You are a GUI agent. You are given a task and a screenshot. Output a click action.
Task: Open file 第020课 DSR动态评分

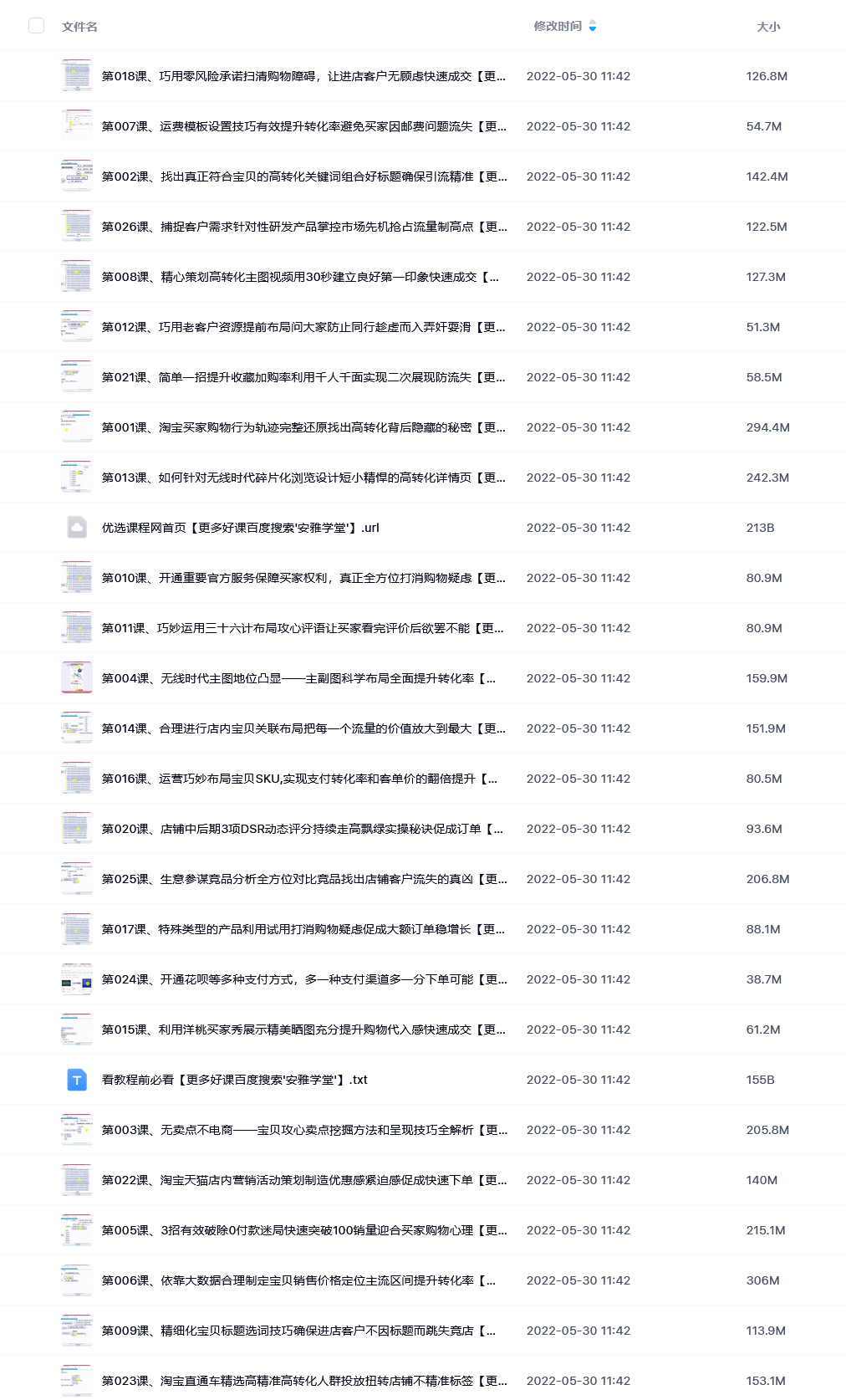(303, 829)
